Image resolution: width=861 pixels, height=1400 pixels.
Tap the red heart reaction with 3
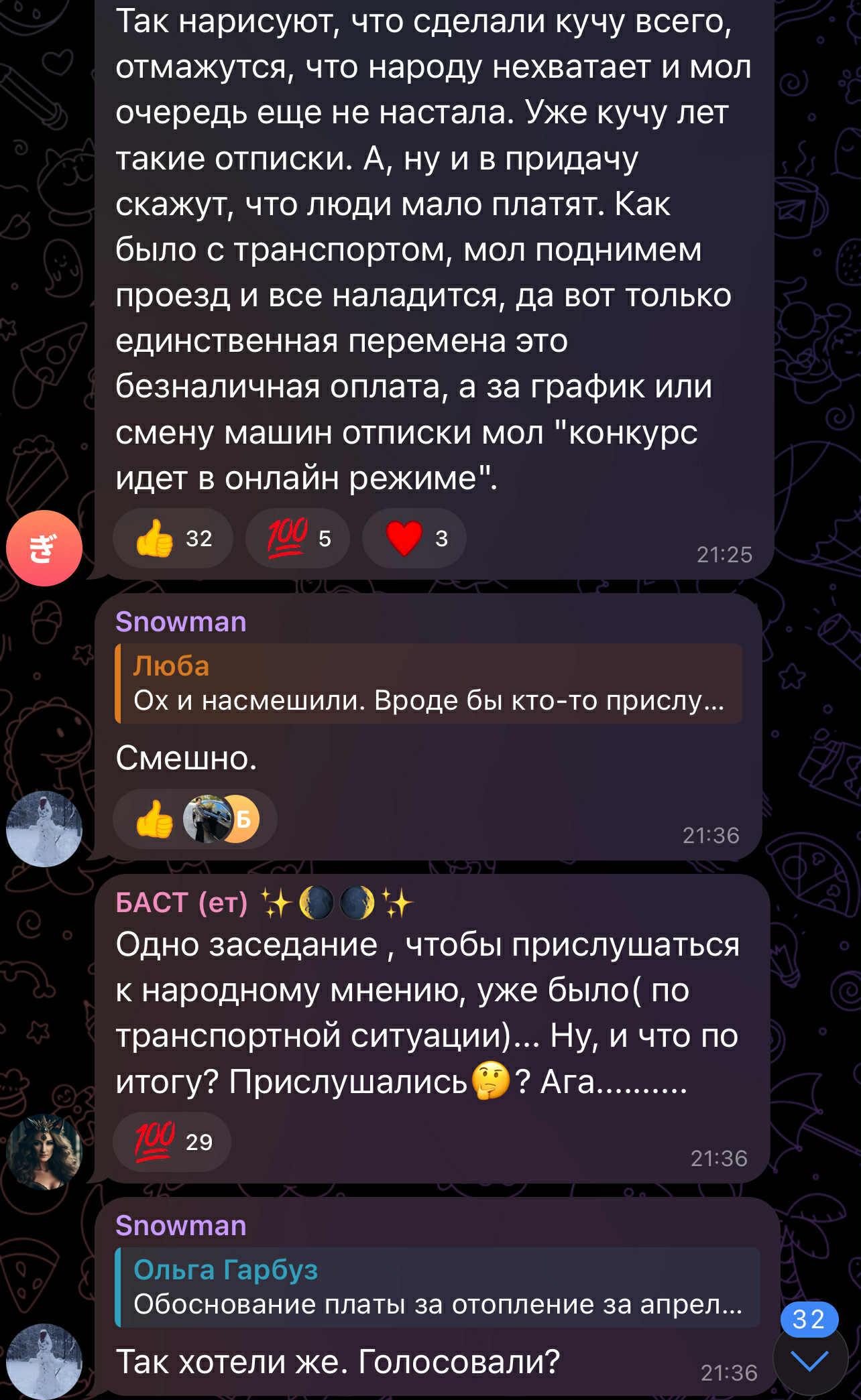[414, 538]
